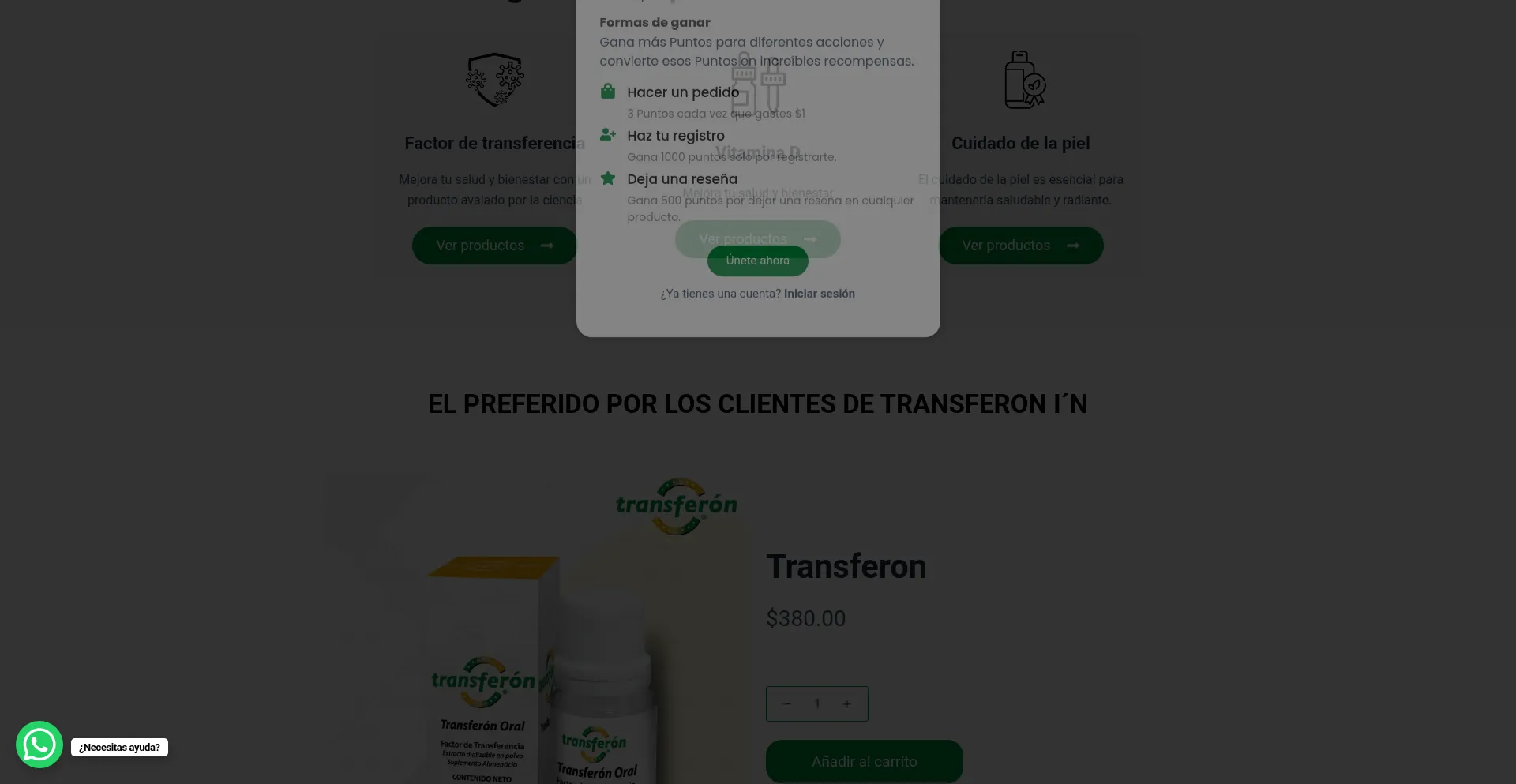This screenshot has height=784, width=1516.
Task: Add Transferon to the cart
Action: pyautogui.click(x=864, y=761)
